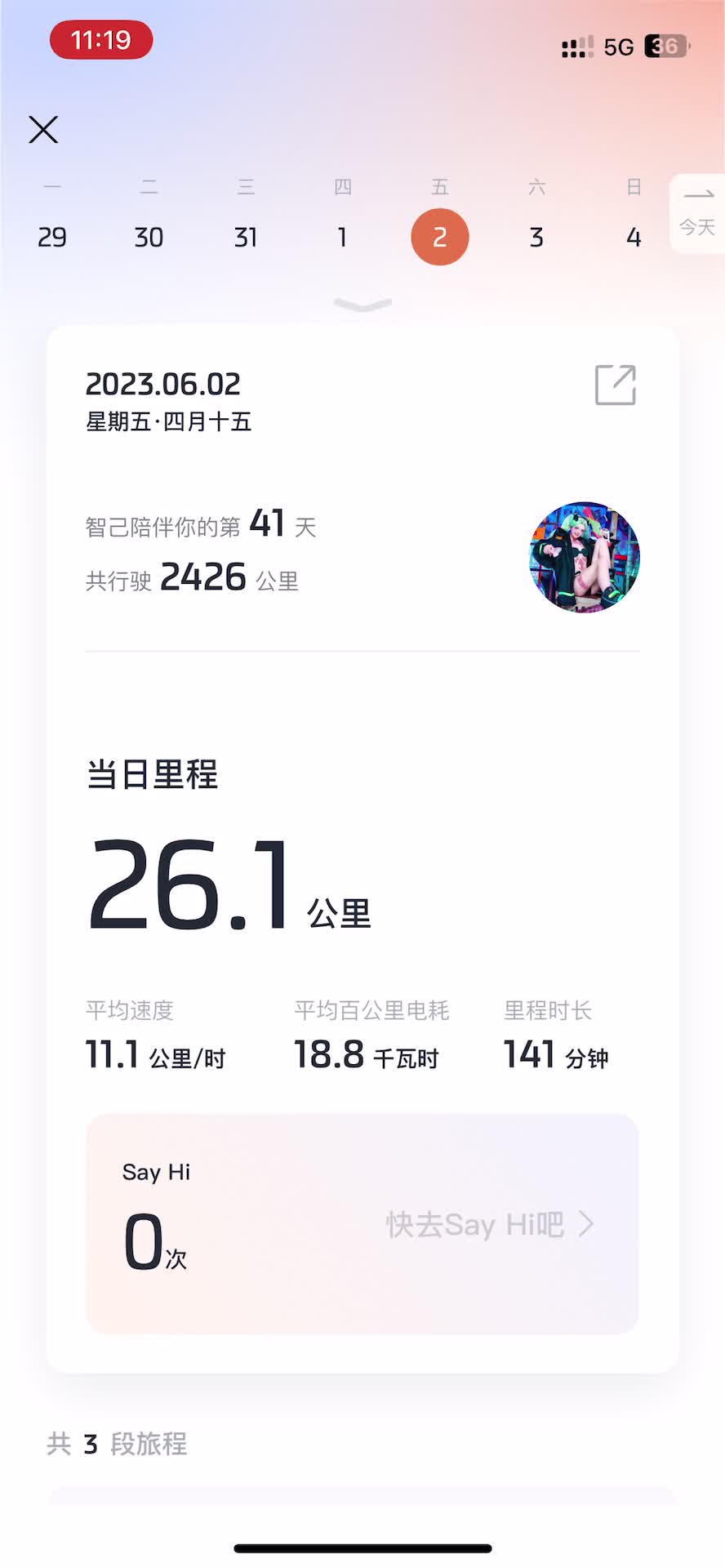The image size is (725, 1568).
Task: Close the daily mileage page
Action: tap(43, 130)
